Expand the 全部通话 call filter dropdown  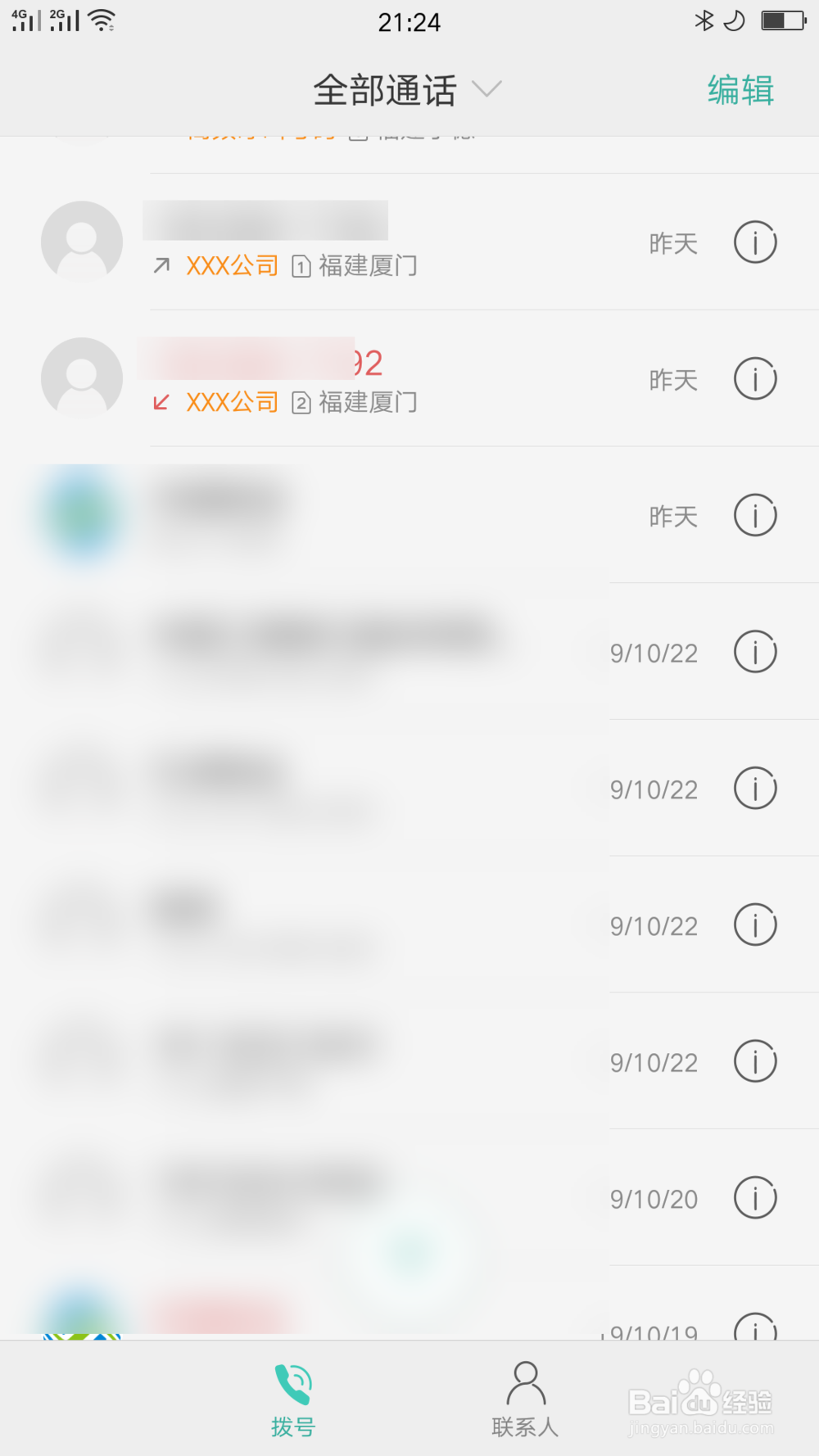pos(385,90)
